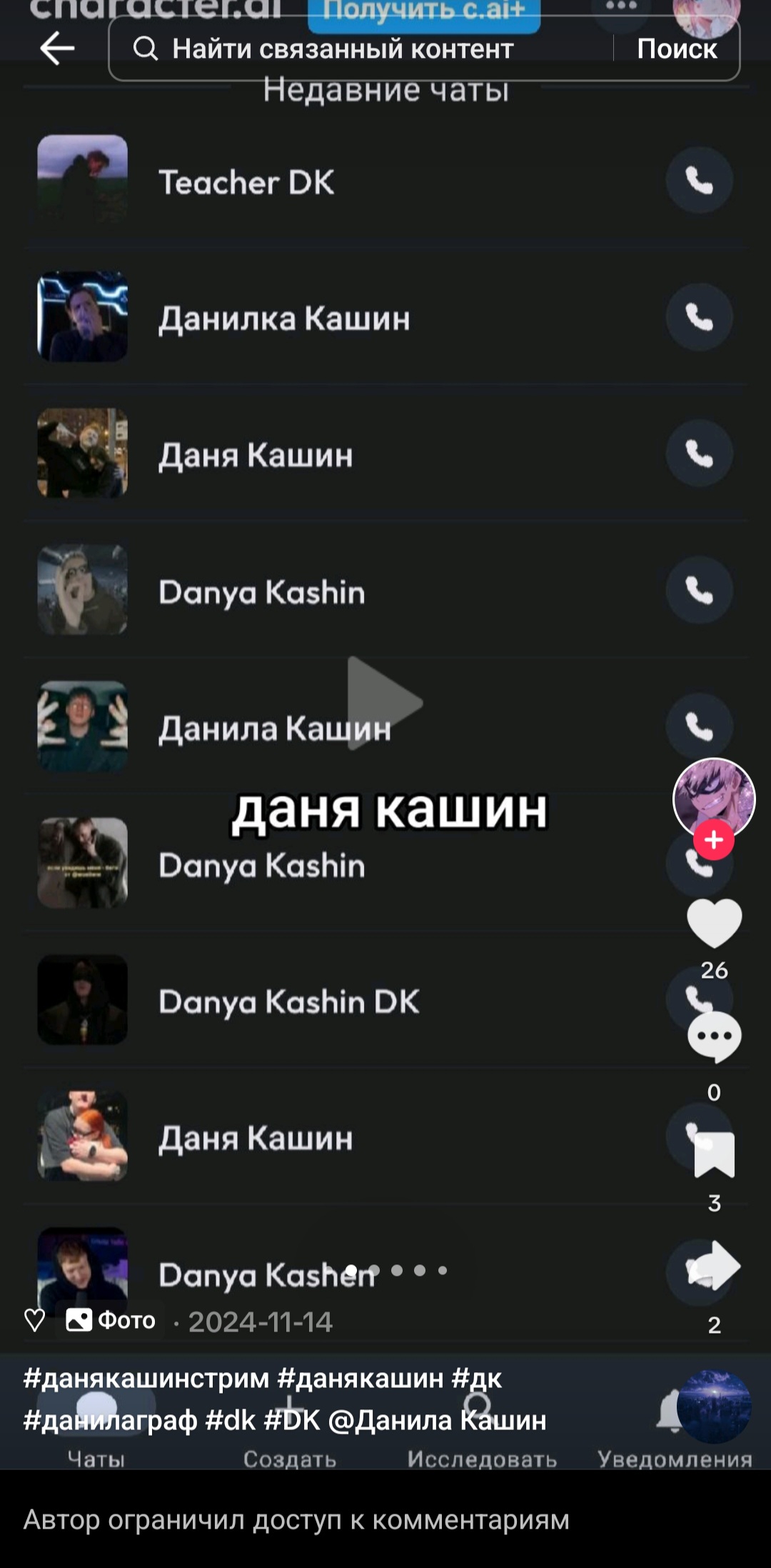771x1568 pixels.
Task: Open the #данякашин hashtag
Action: click(361, 1378)
